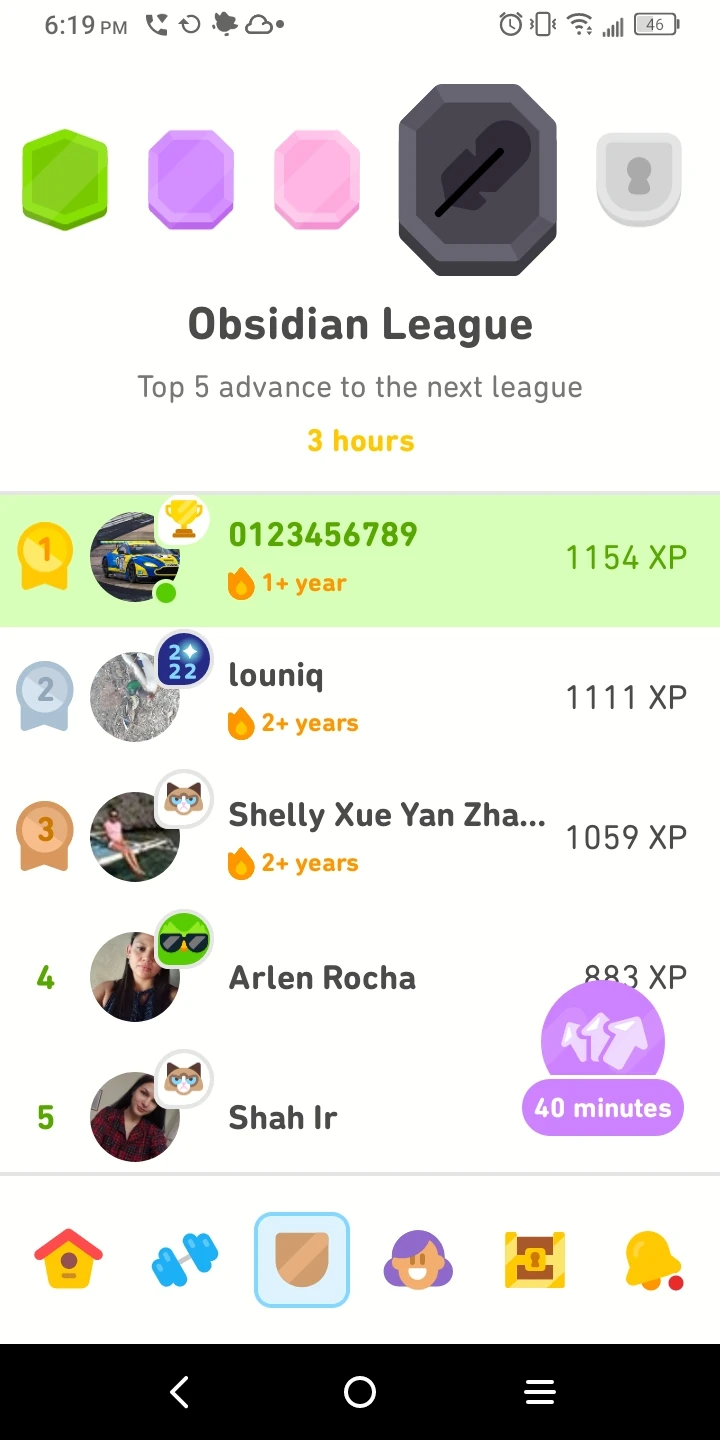Tap the back arrow in navigation bar
Viewport: 720px width, 1440px height.
click(x=180, y=1391)
